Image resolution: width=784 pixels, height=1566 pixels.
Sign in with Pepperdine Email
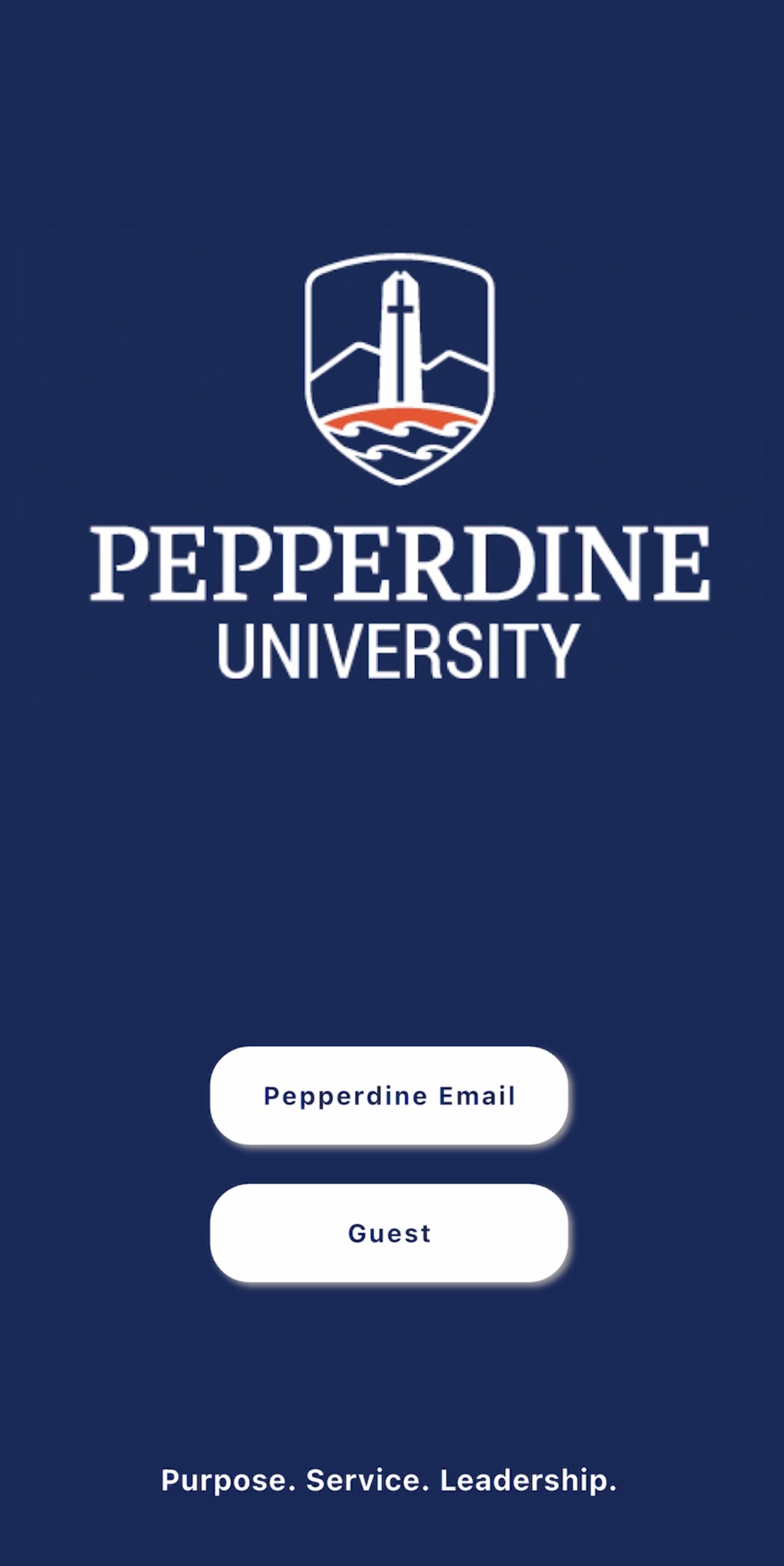(x=388, y=1096)
